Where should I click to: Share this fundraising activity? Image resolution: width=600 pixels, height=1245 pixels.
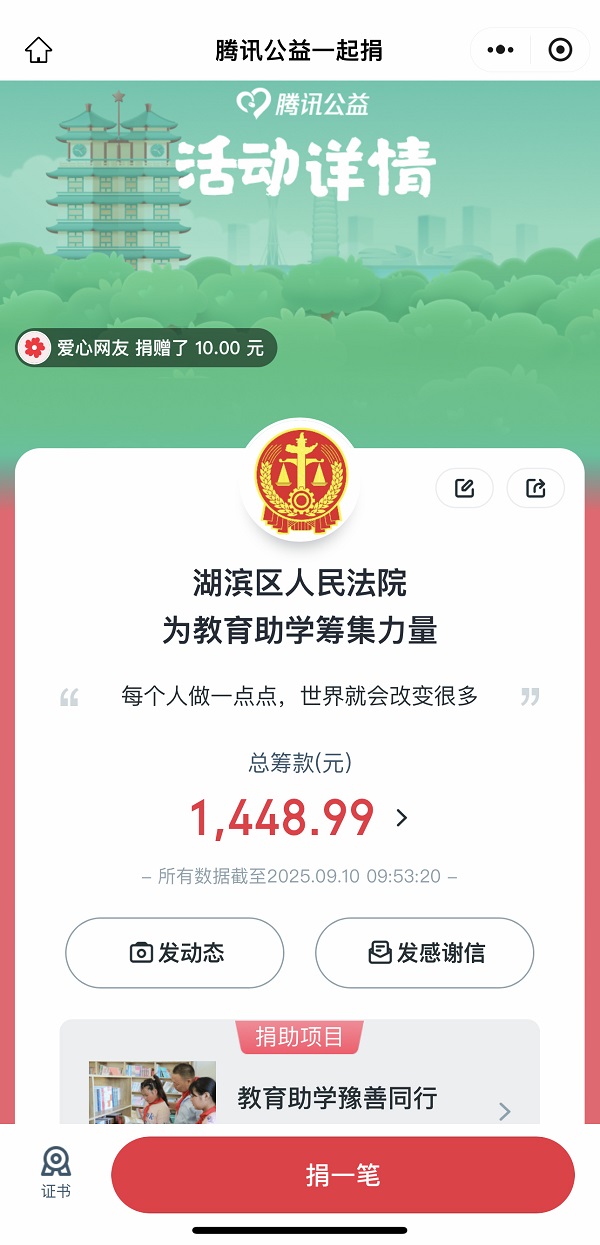pos(535,488)
